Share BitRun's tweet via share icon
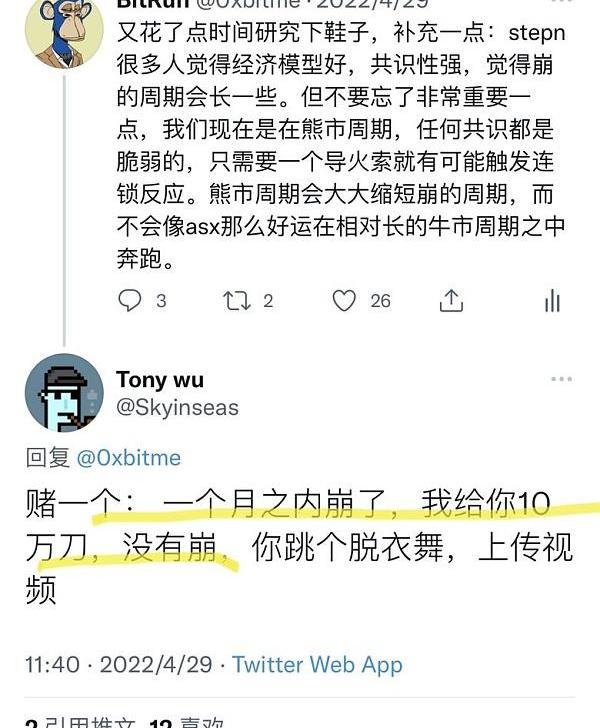The width and height of the screenshot is (600, 728). coord(451,300)
